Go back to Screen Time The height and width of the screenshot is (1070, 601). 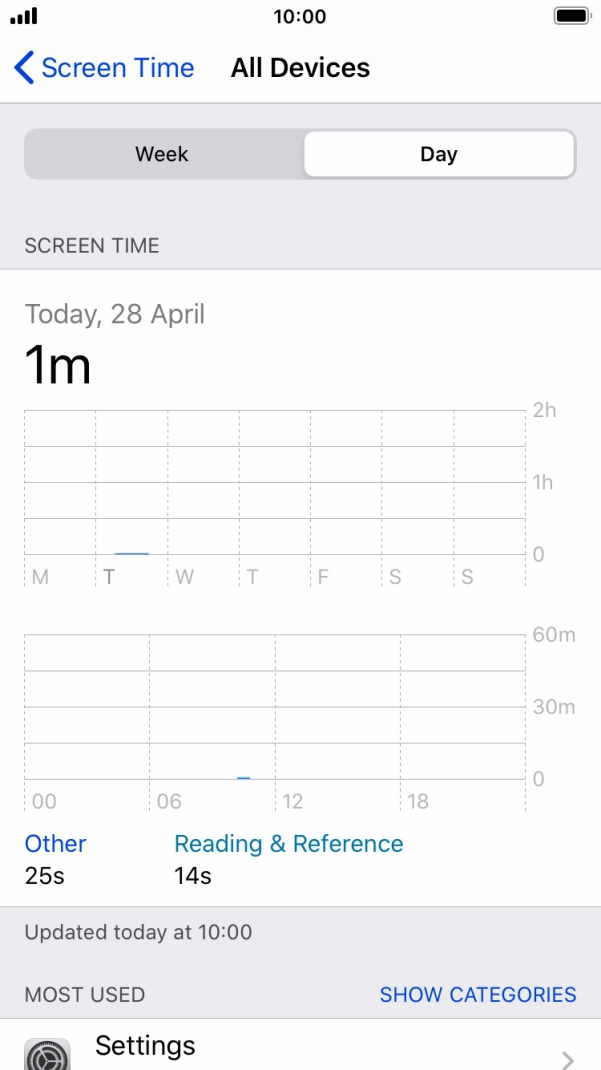click(x=104, y=68)
